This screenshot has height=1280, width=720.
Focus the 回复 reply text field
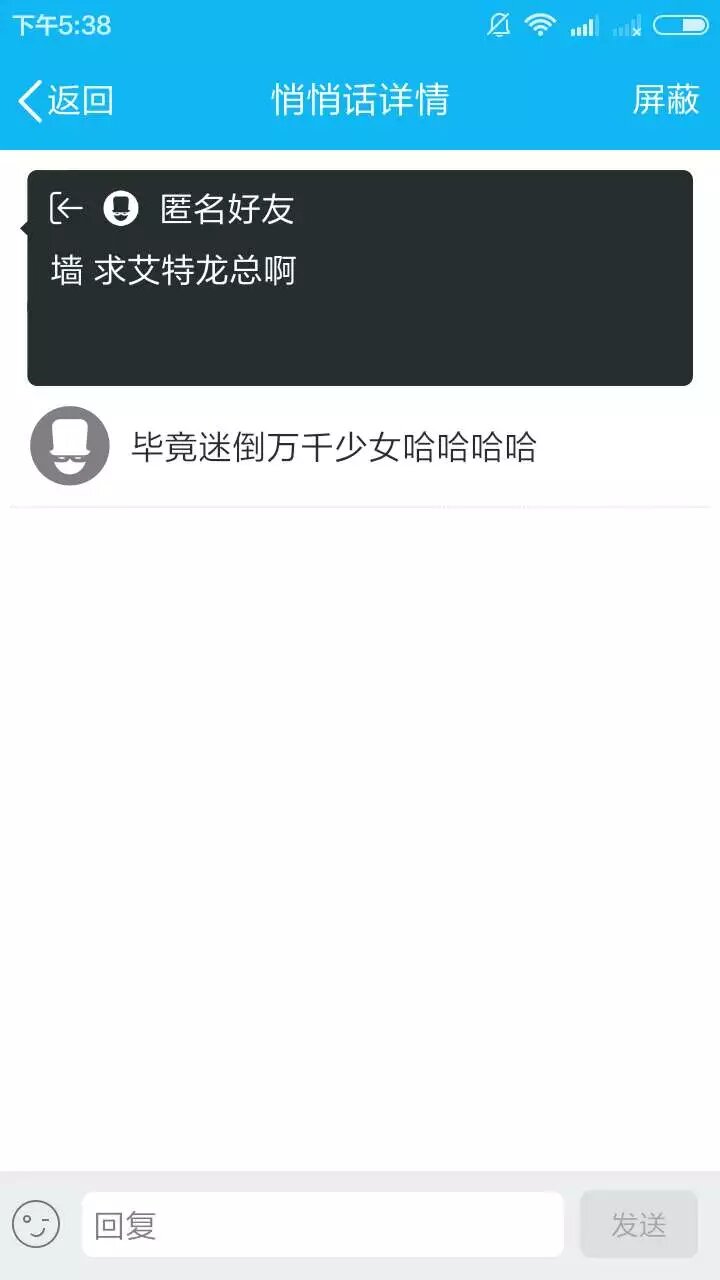point(322,1224)
